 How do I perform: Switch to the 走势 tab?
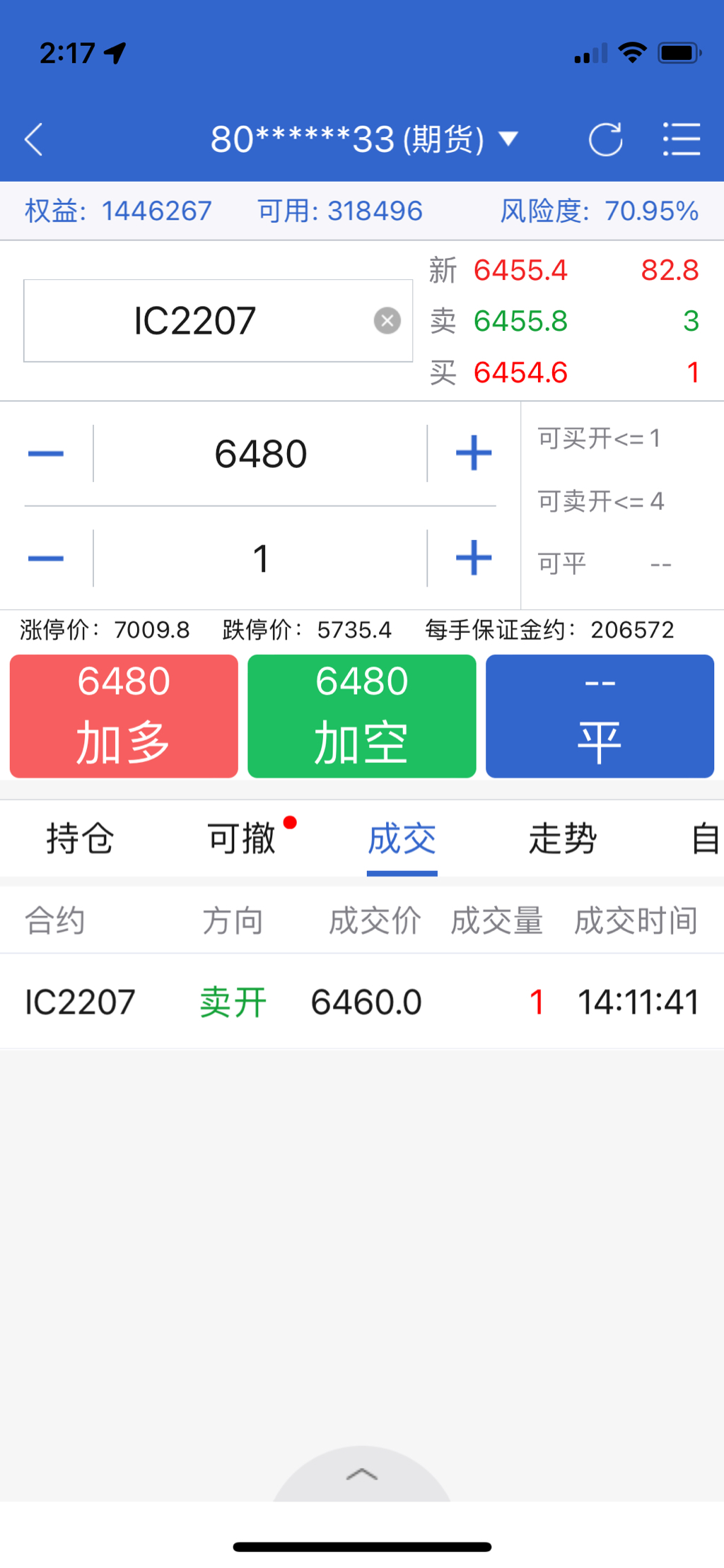pos(563,838)
